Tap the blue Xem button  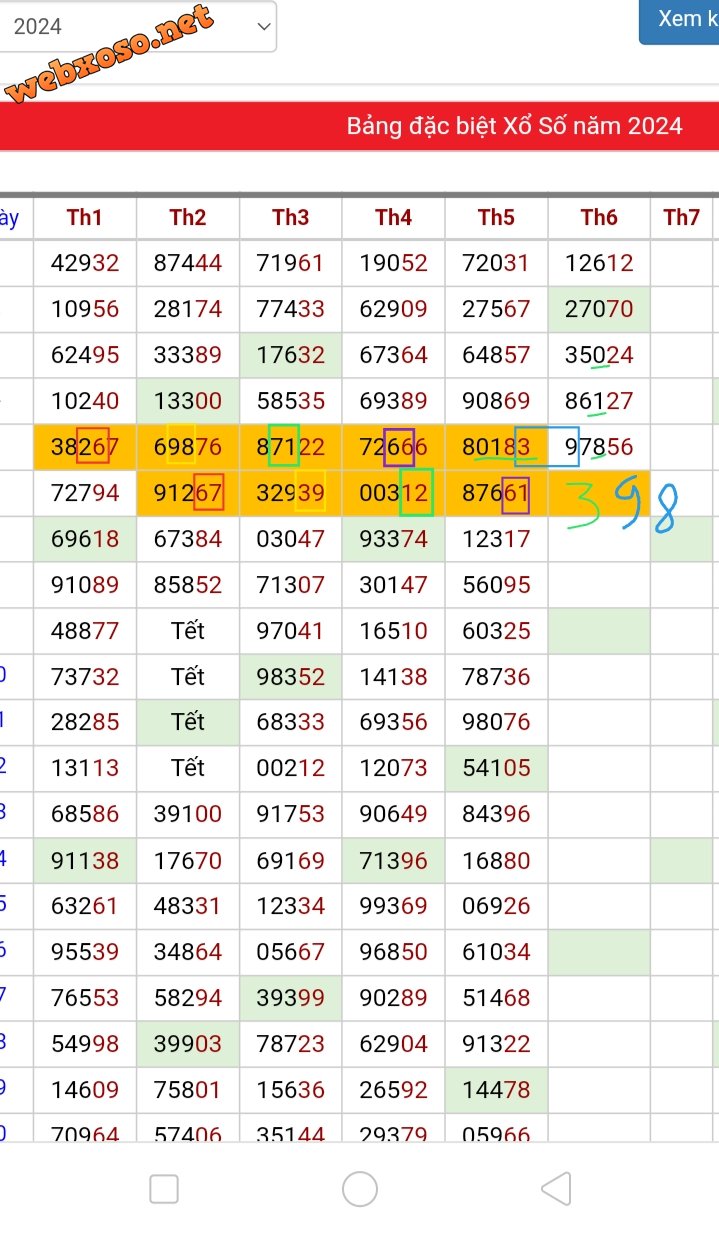click(679, 20)
